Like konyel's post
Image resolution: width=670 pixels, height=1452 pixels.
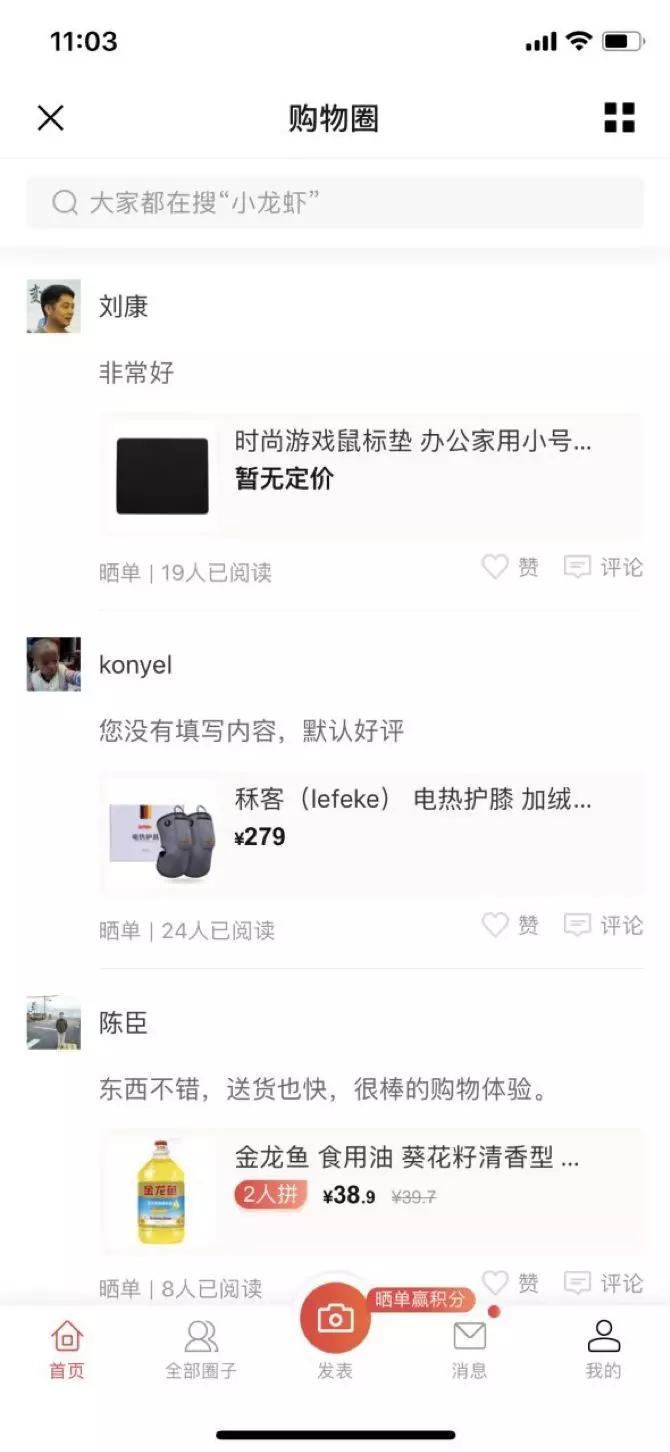pyautogui.click(x=510, y=925)
